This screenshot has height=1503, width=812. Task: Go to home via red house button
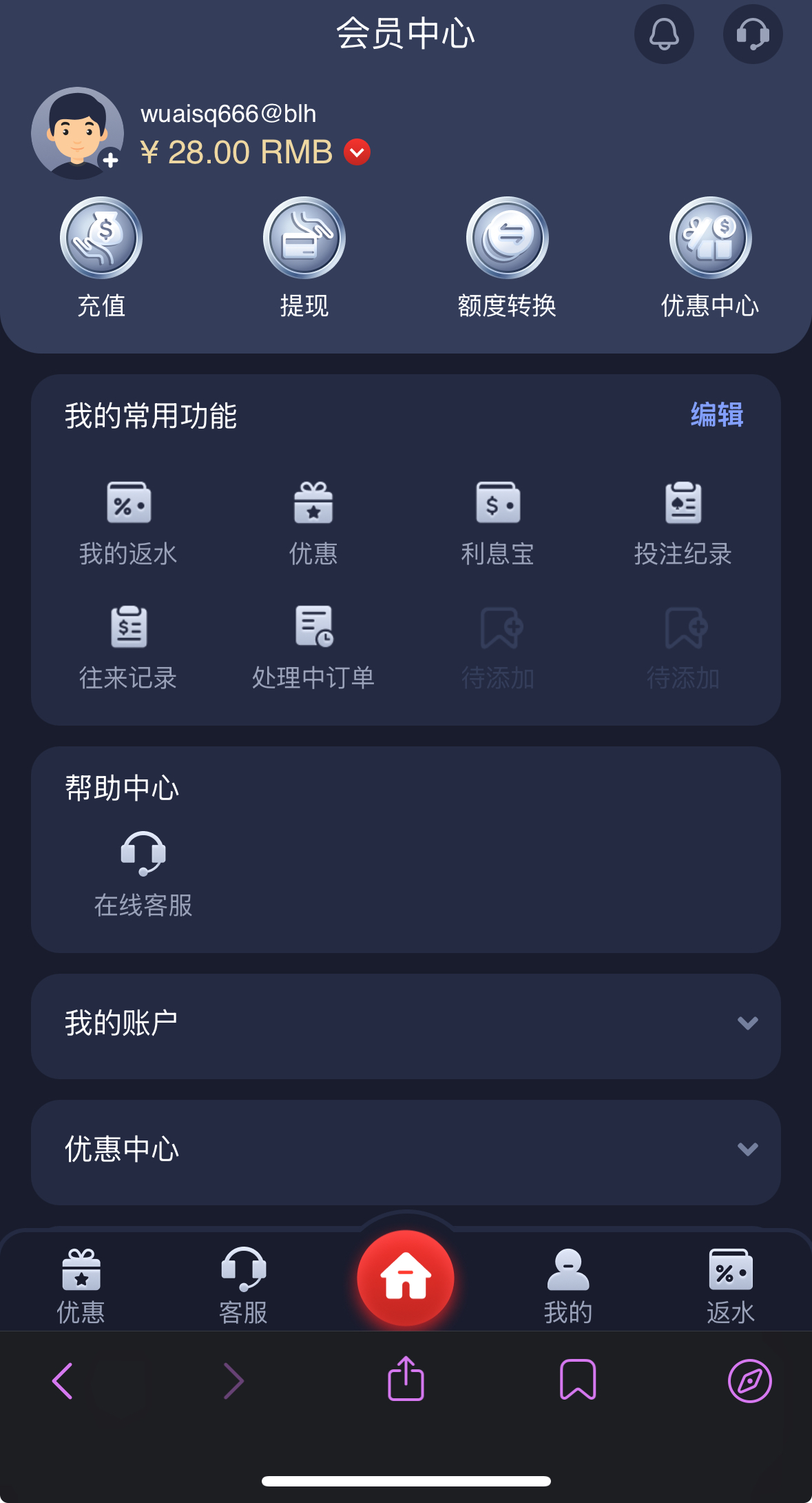tap(406, 1278)
